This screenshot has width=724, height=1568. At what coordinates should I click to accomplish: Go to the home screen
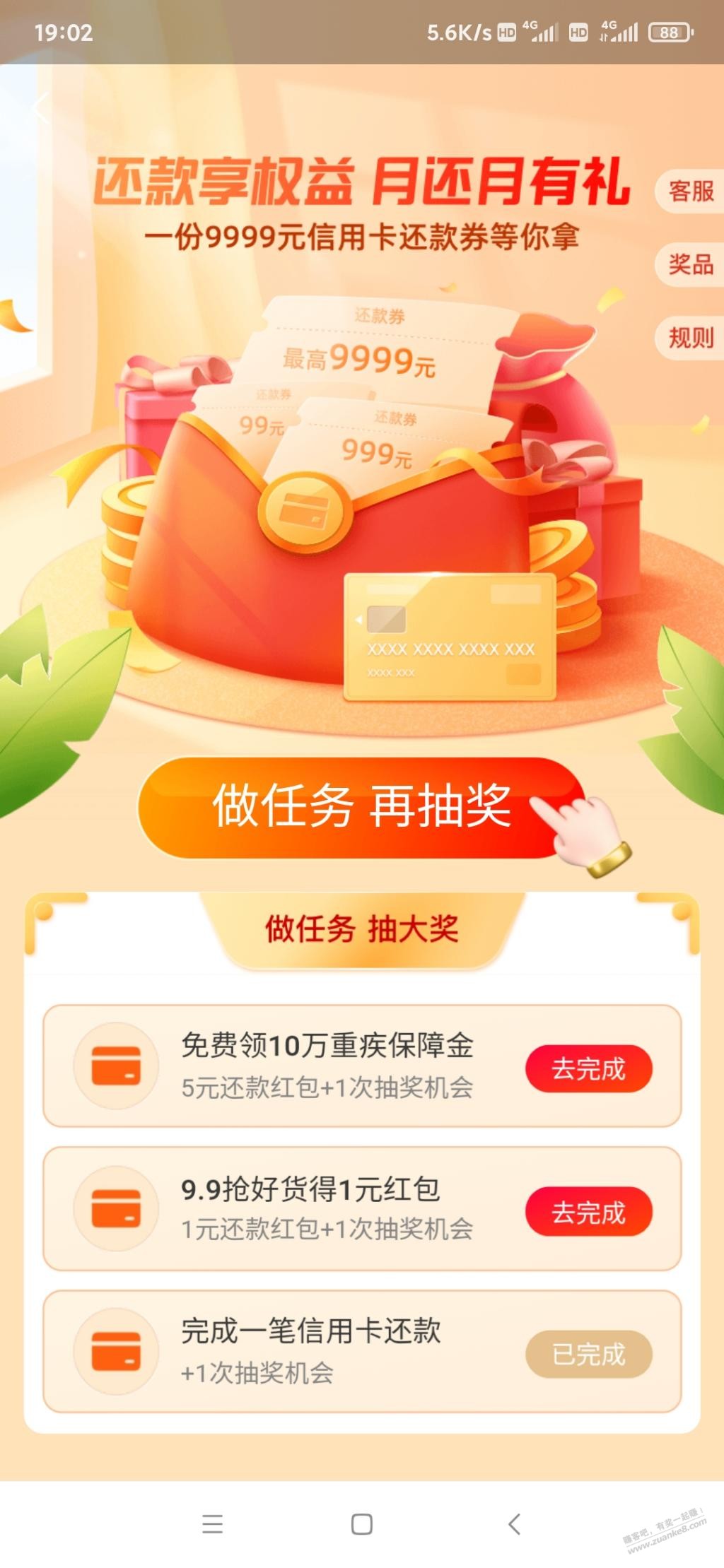pyautogui.click(x=362, y=1523)
